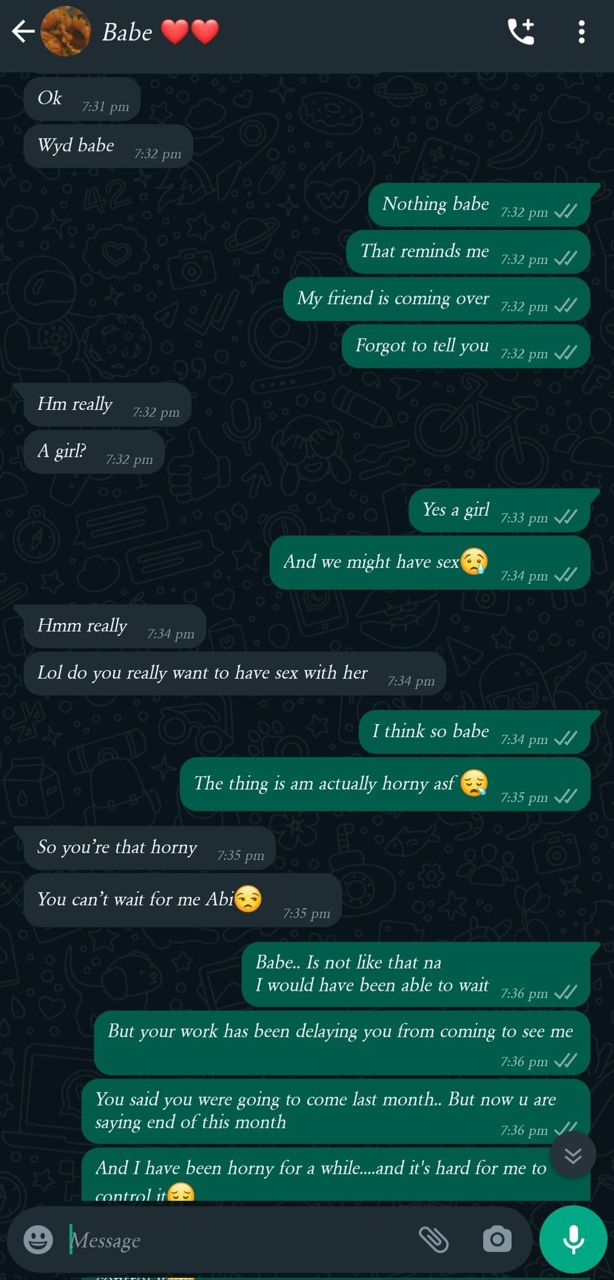Open Babe's contact profile picture
This screenshot has width=614, height=1280.
[x=65, y=32]
